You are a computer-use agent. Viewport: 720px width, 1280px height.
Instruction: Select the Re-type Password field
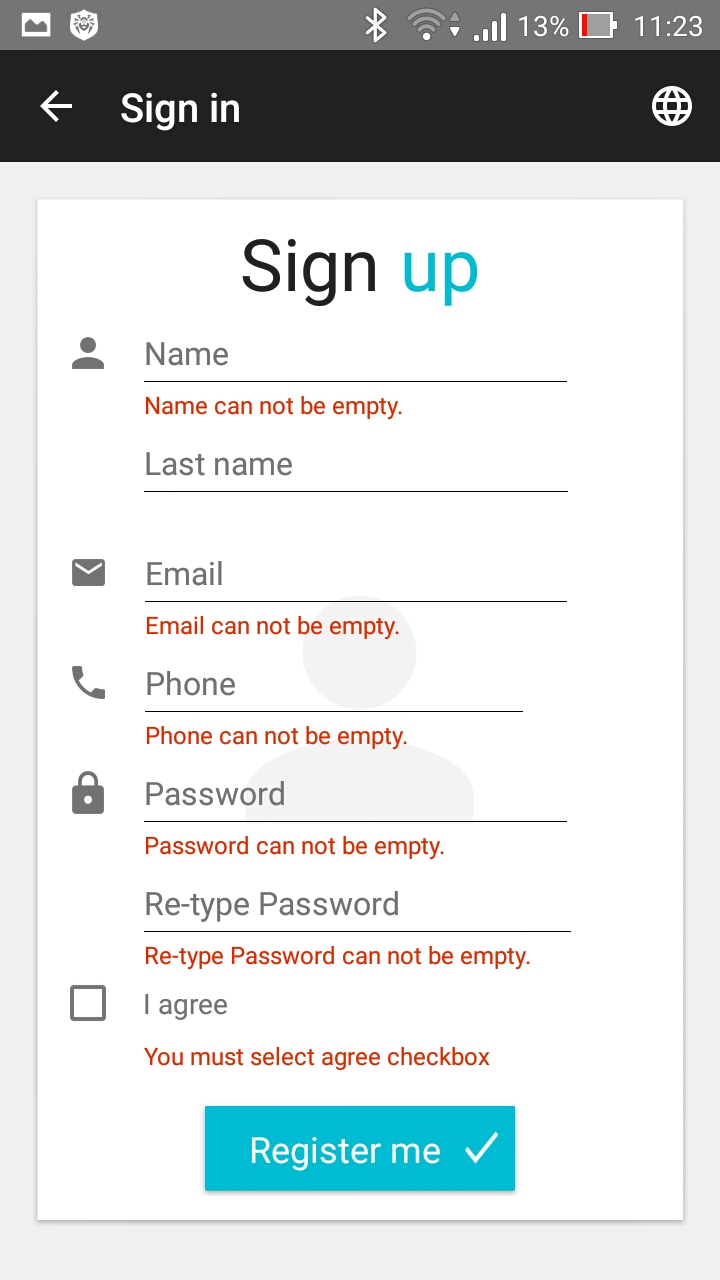coord(358,905)
